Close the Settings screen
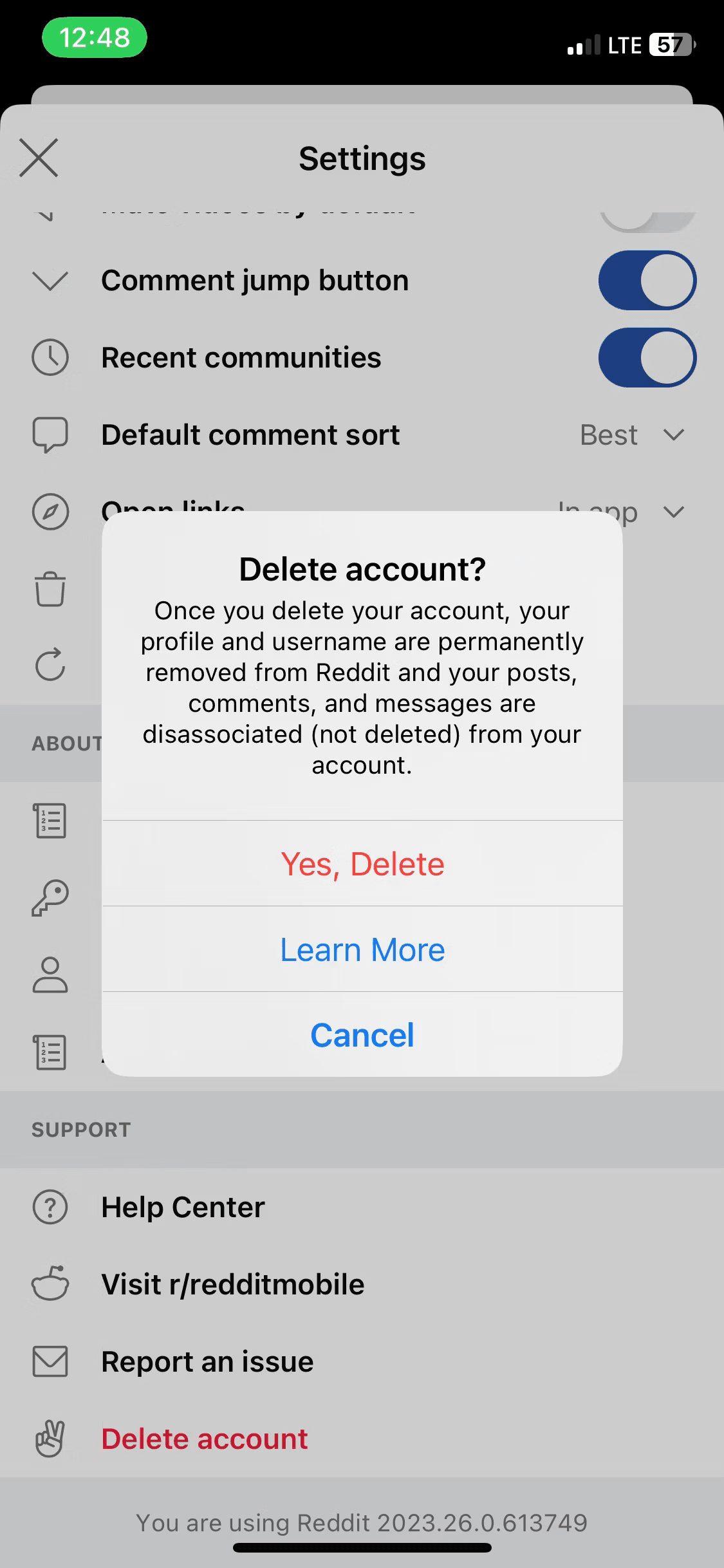The image size is (724, 1568). coord(39,158)
